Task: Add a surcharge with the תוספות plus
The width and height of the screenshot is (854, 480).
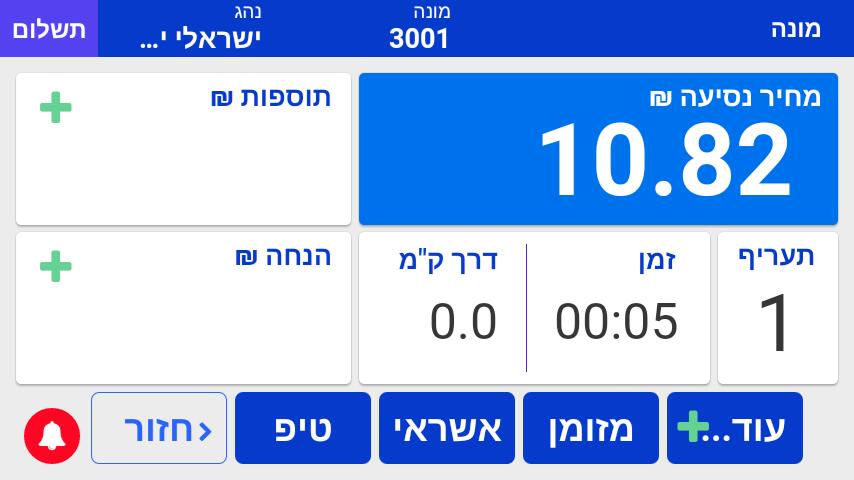Action: point(55,108)
